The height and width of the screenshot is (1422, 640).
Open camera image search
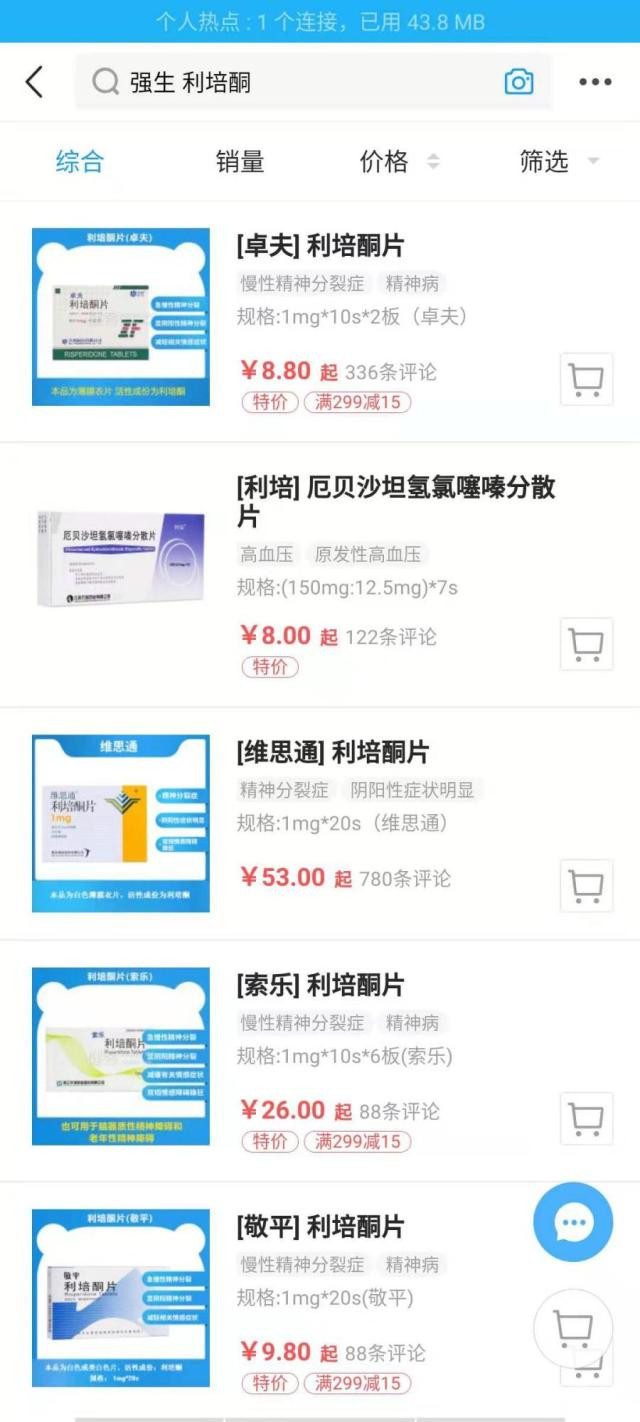coord(518,82)
